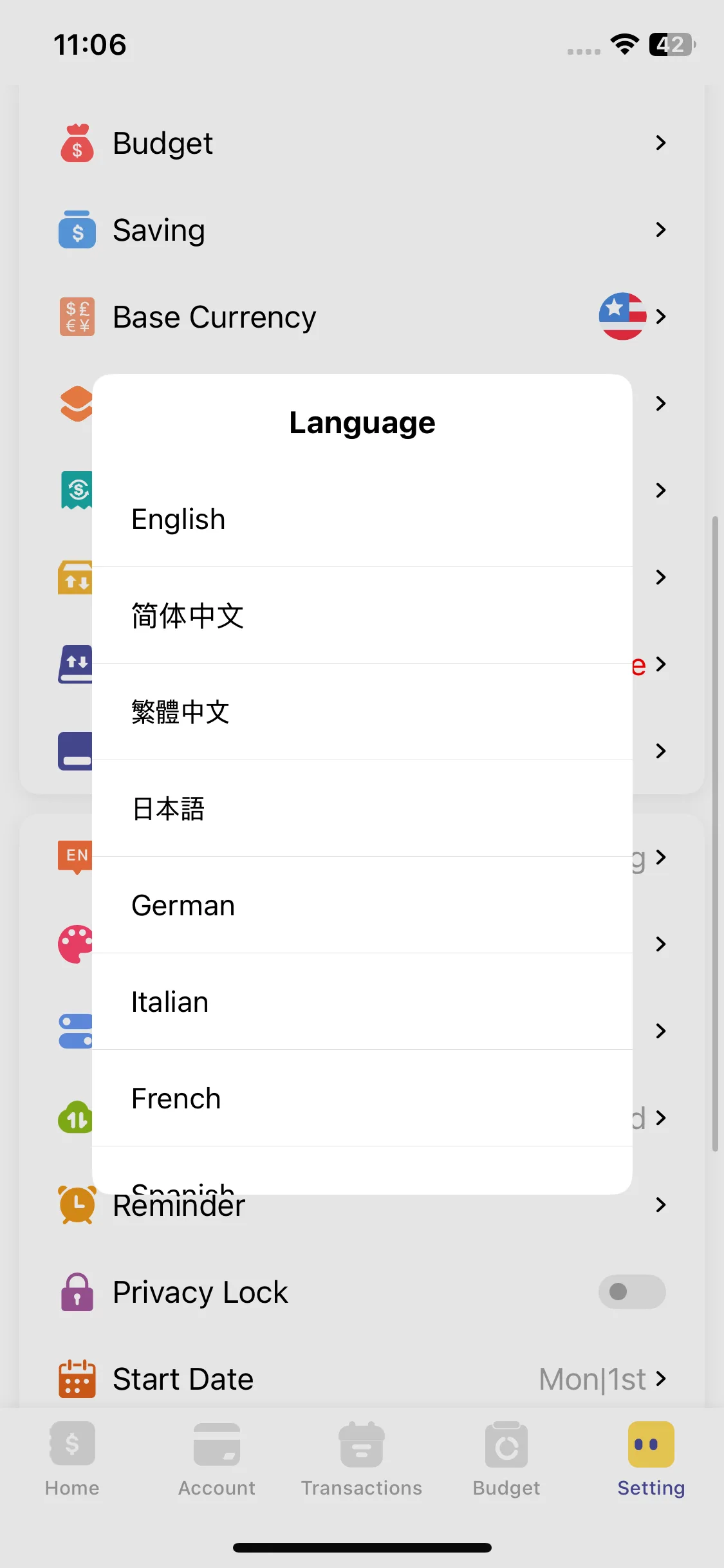Choose Italian from the list
724x1568 pixels.
click(x=362, y=1002)
